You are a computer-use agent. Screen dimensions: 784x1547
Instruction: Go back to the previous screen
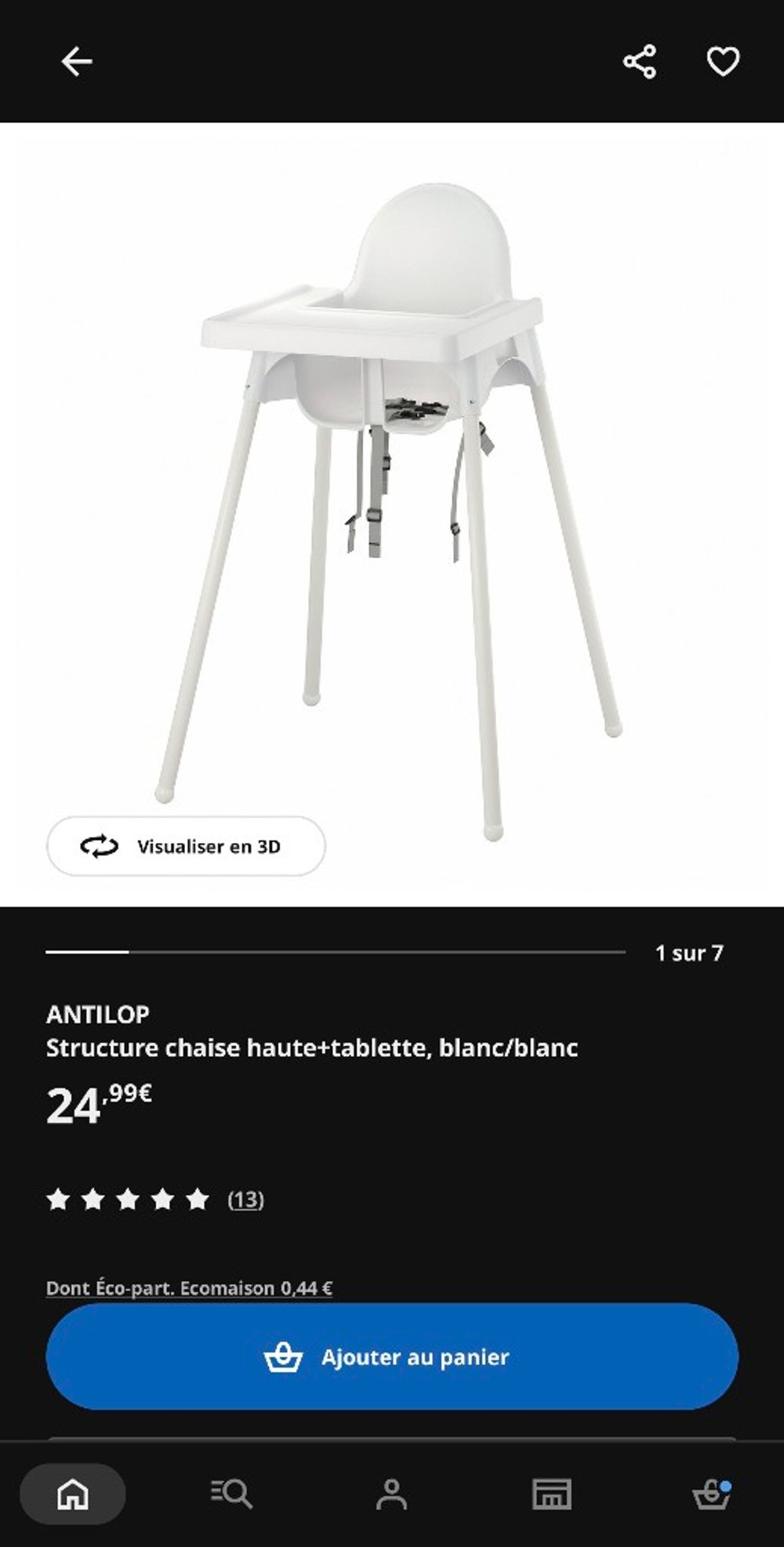(x=76, y=61)
